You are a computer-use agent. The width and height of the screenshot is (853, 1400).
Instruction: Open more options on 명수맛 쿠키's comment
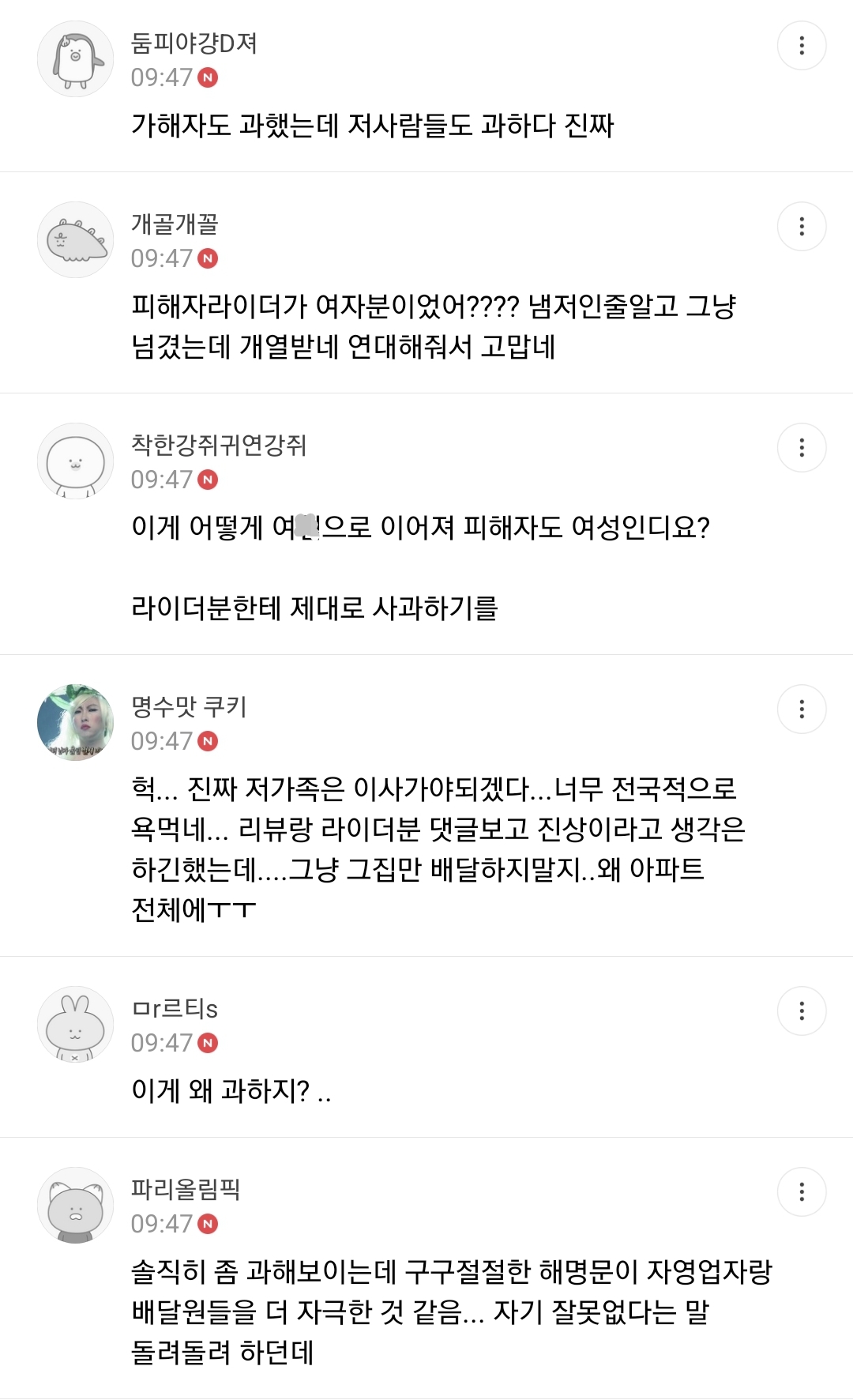[x=802, y=709]
